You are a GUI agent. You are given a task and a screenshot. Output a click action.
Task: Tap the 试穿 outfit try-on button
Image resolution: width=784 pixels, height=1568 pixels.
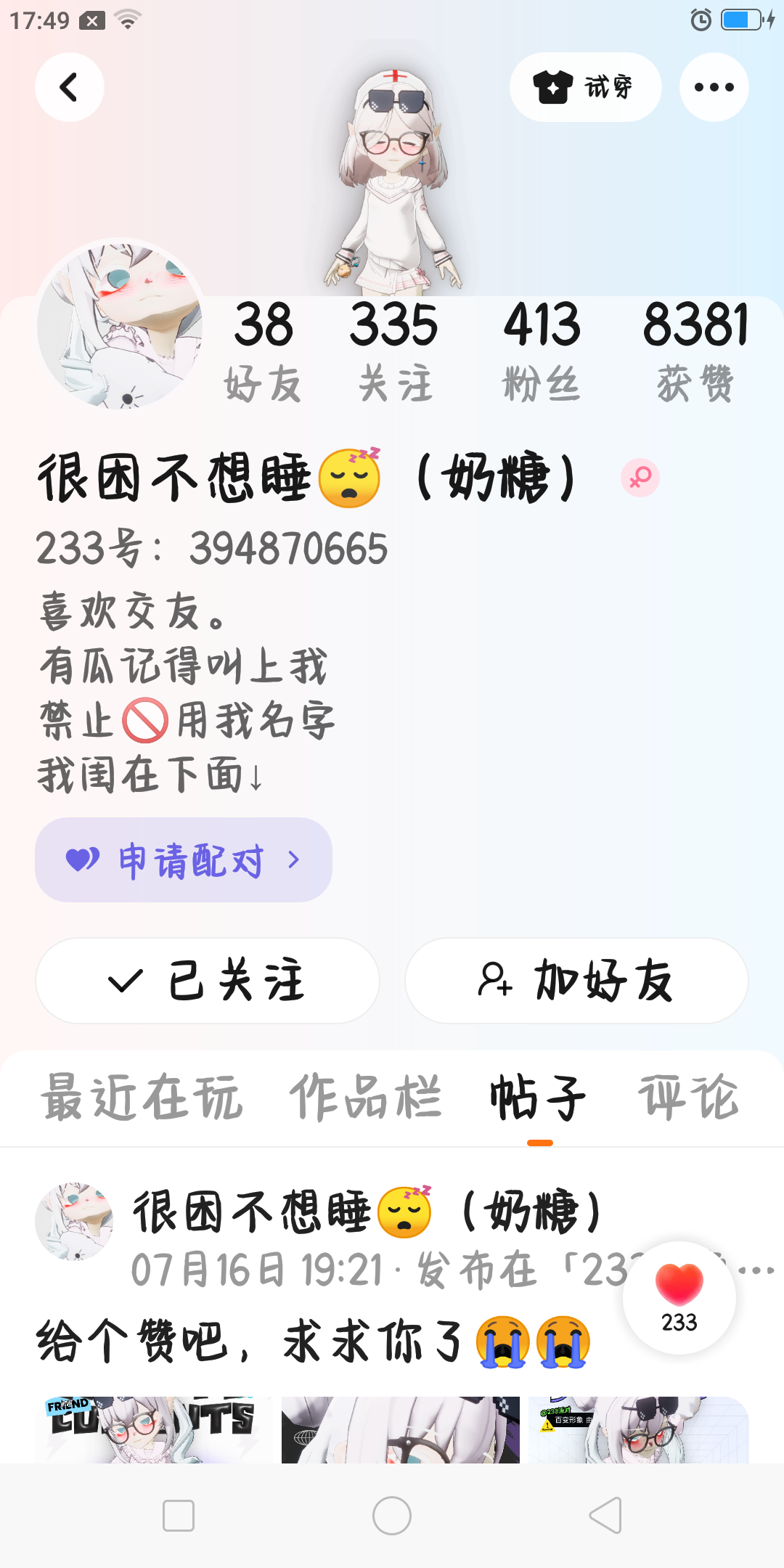(585, 87)
